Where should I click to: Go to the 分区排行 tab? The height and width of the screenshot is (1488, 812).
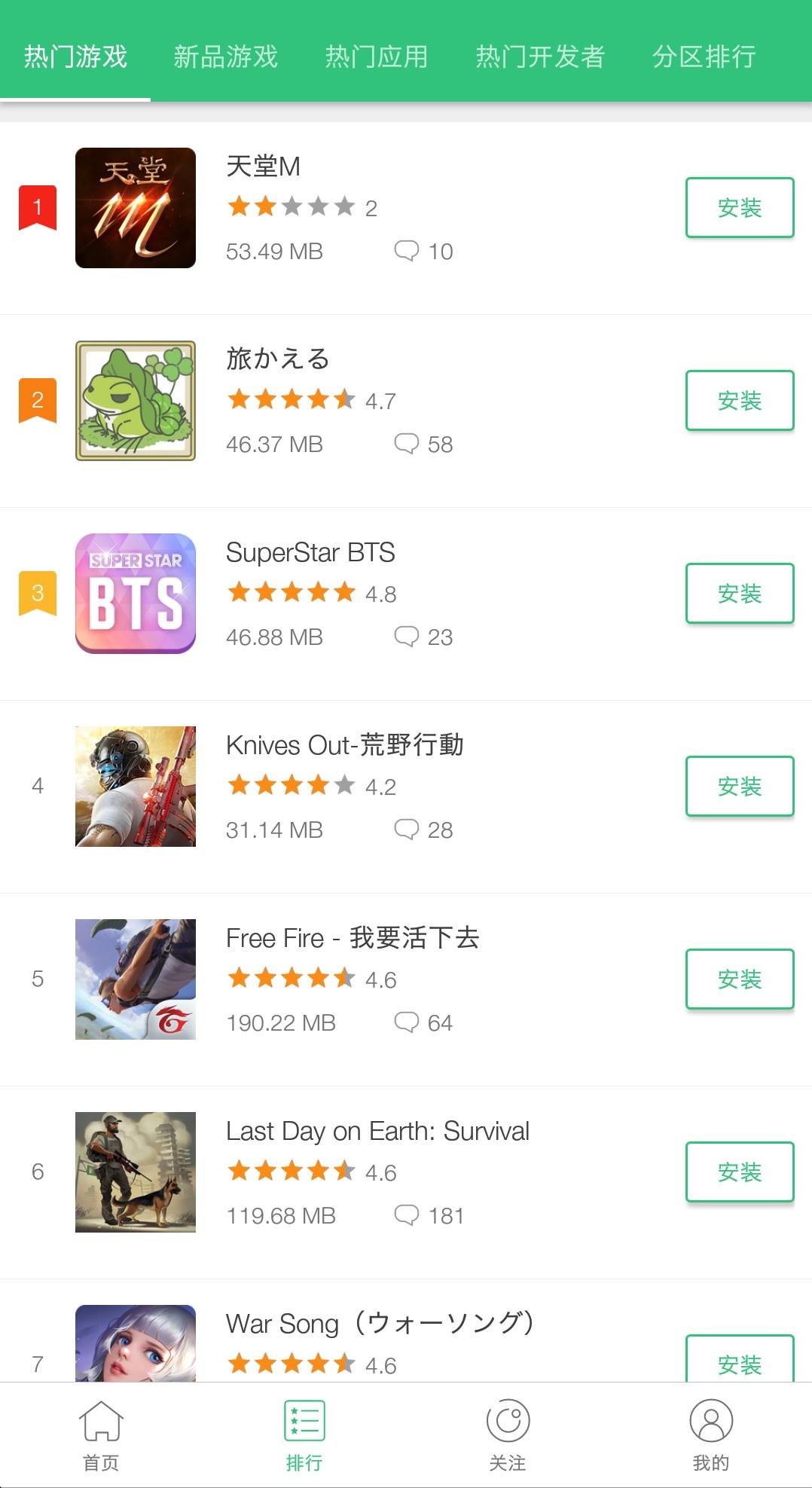[704, 57]
